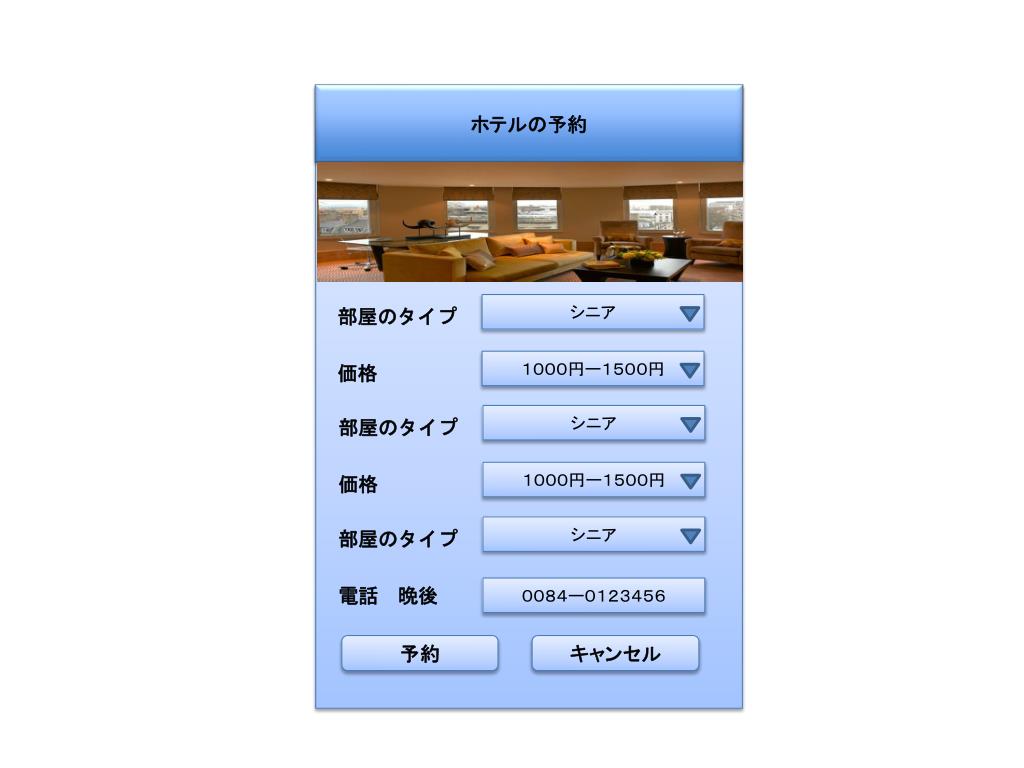This screenshot has height=768, width=1024.
Task: Tap the 予約 button to book
Action: 420,654
